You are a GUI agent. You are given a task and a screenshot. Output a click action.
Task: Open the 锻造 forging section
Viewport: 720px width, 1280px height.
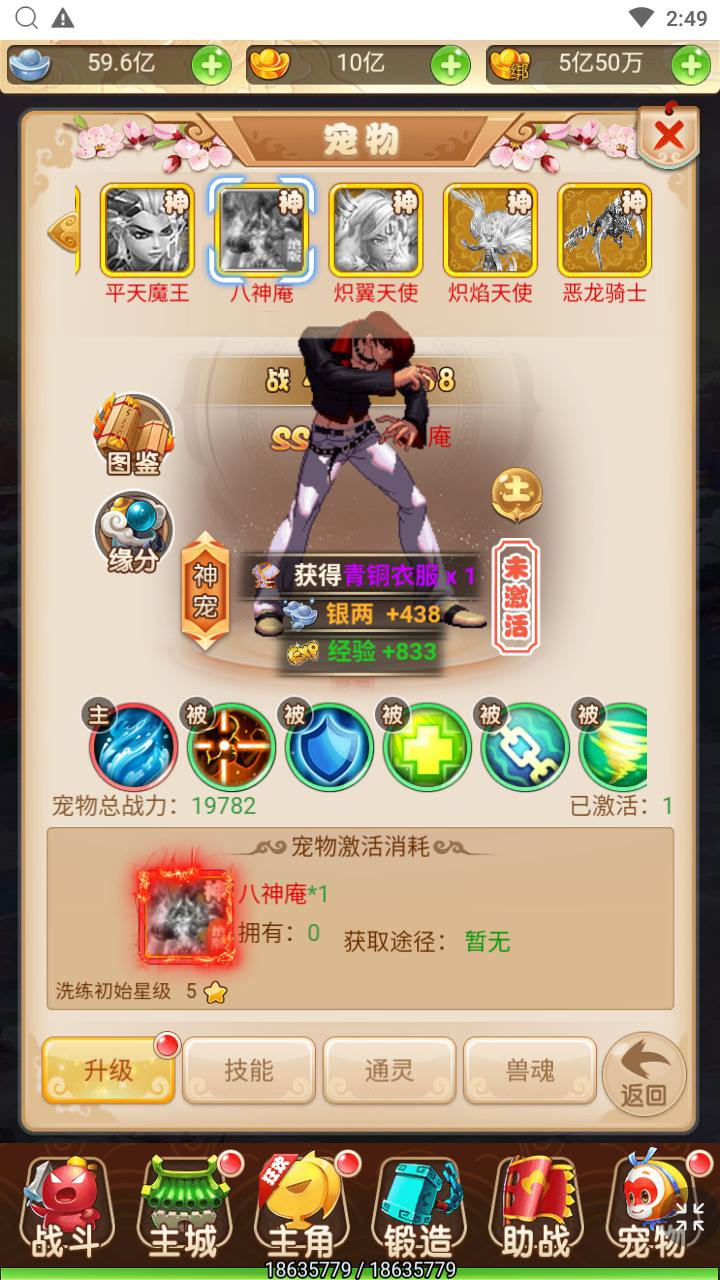pyautogui.click(x=419, y=1211)
